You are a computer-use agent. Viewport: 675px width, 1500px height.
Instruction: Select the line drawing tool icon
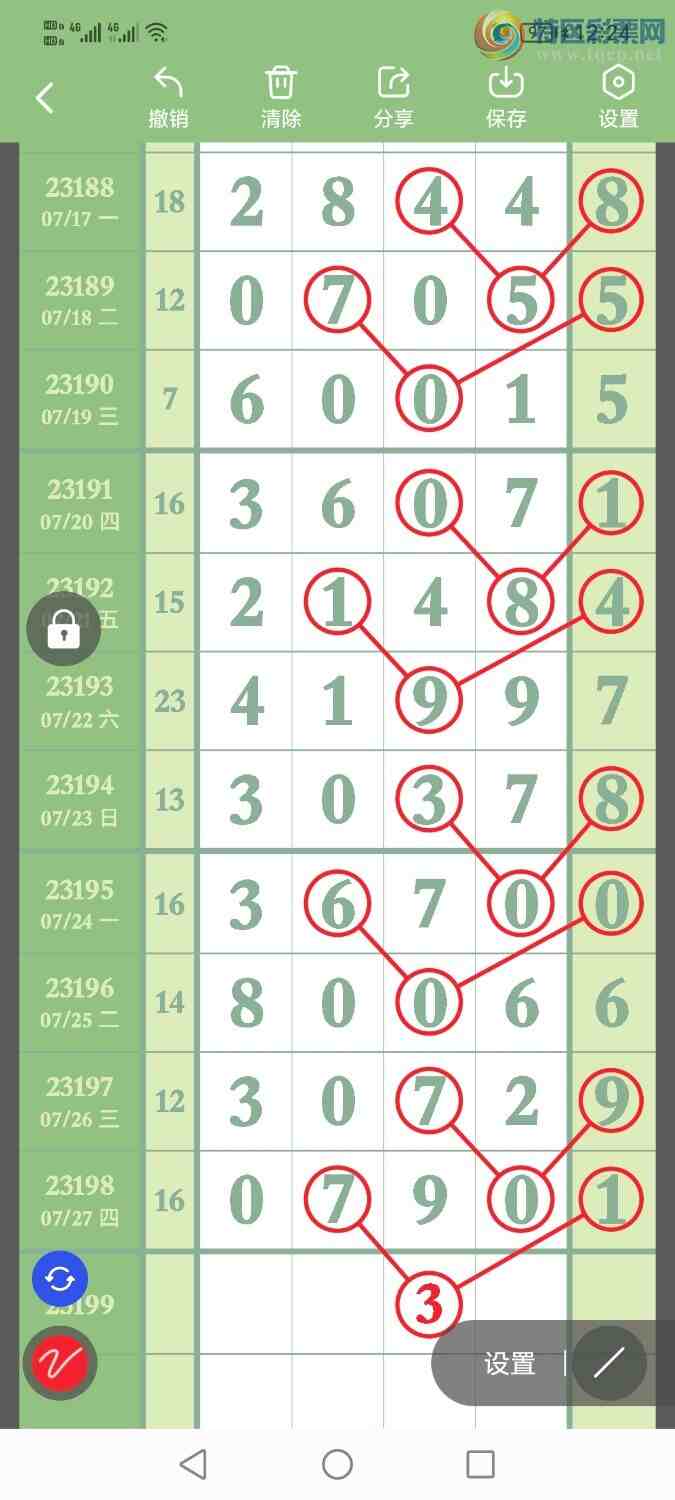pyautogui.click(x=609, y=1363)
